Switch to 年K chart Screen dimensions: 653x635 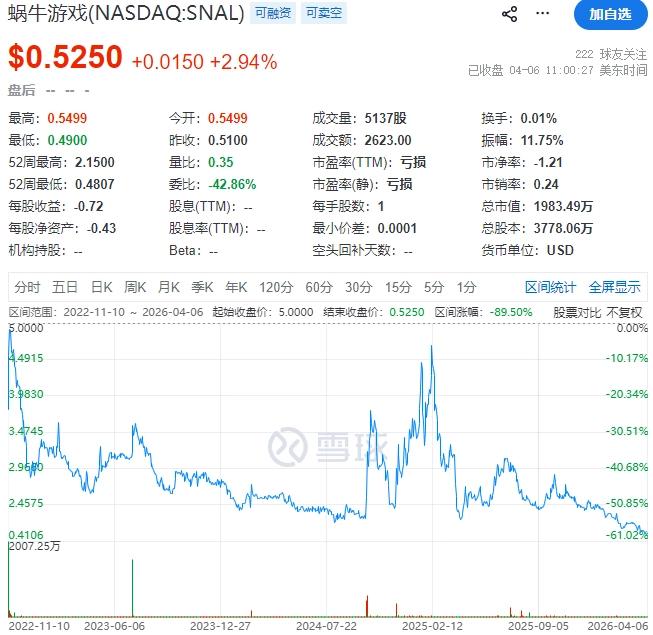pyautogui.click(x=236, y=287)
